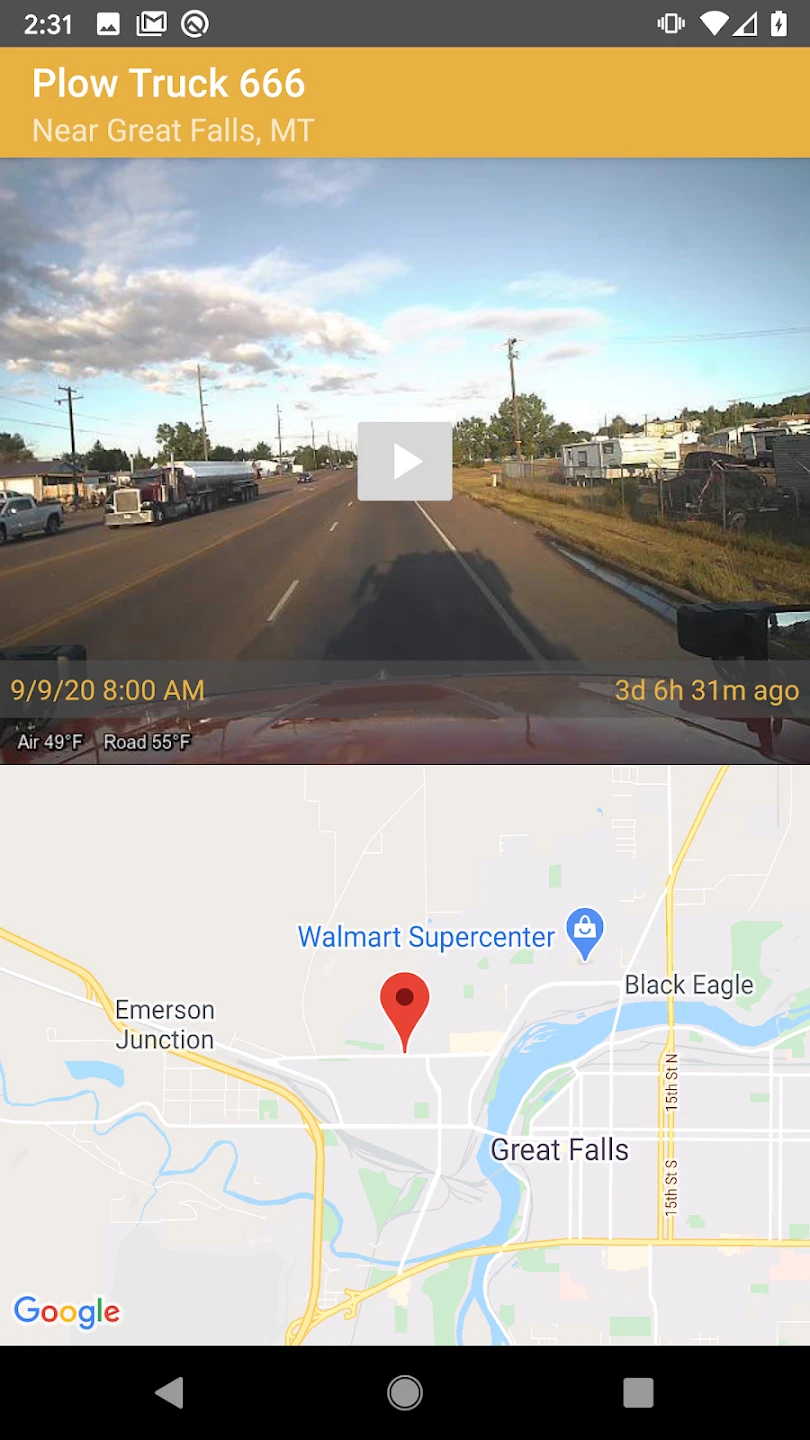The height and width of the screenshot is (1440, 810).
Task: Open the recent apps overview
Action: 638,1392
